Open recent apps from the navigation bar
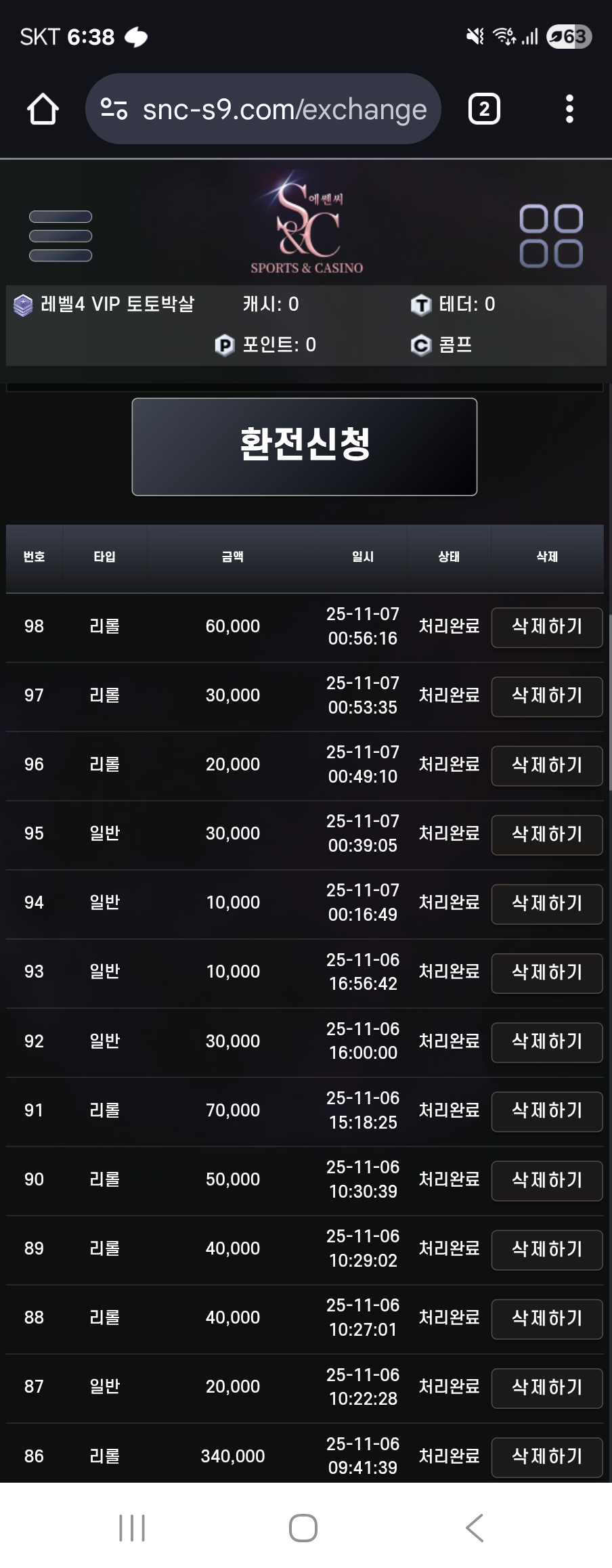Image resolution: width=612 pixels, height=1568 pixels. [x=132, y=1527]
